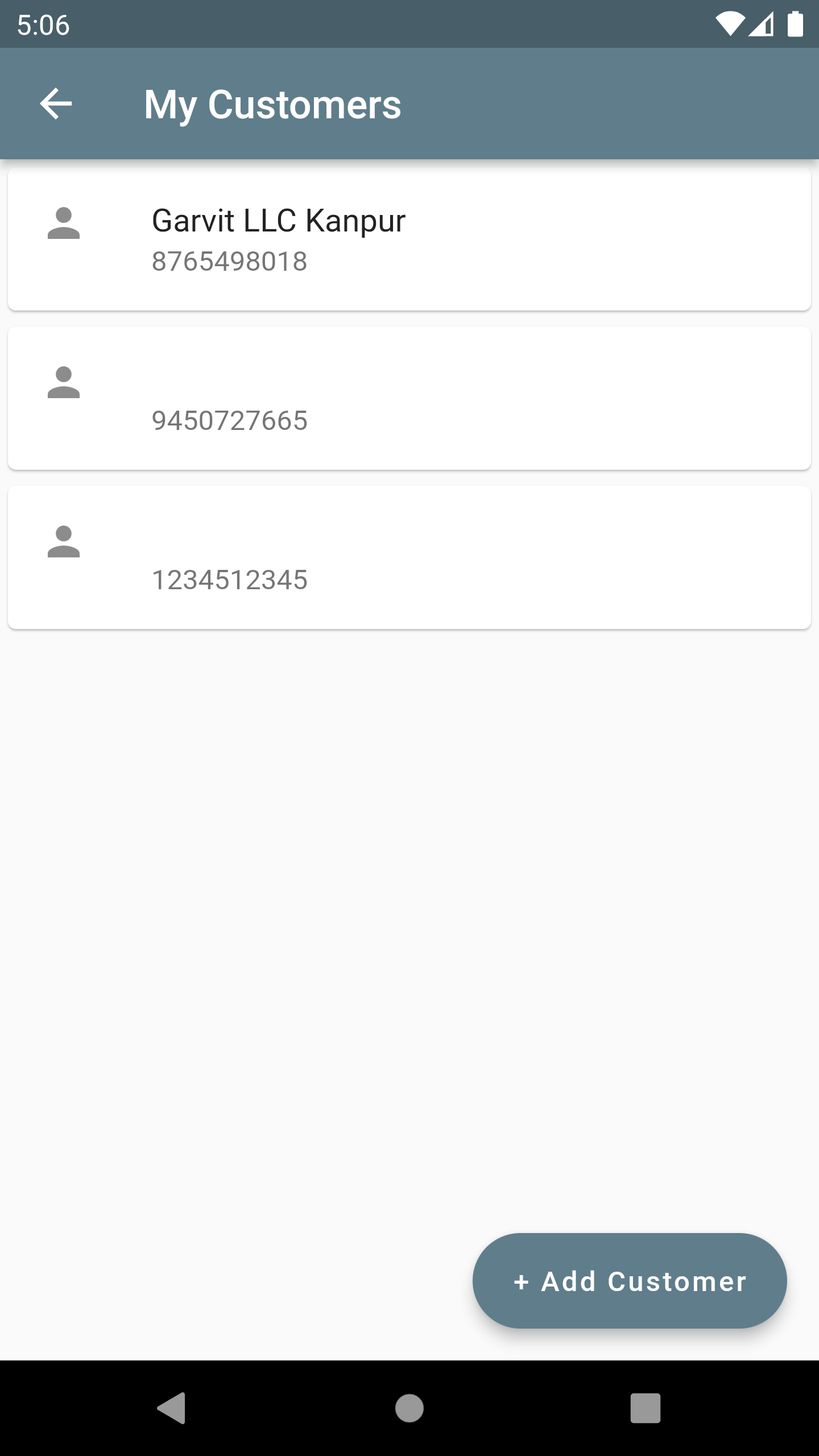Viewport: 819px width, 1456px height.
Task: Open the Garvit LLC Kanpur customer card
Action: coord(409,239)
